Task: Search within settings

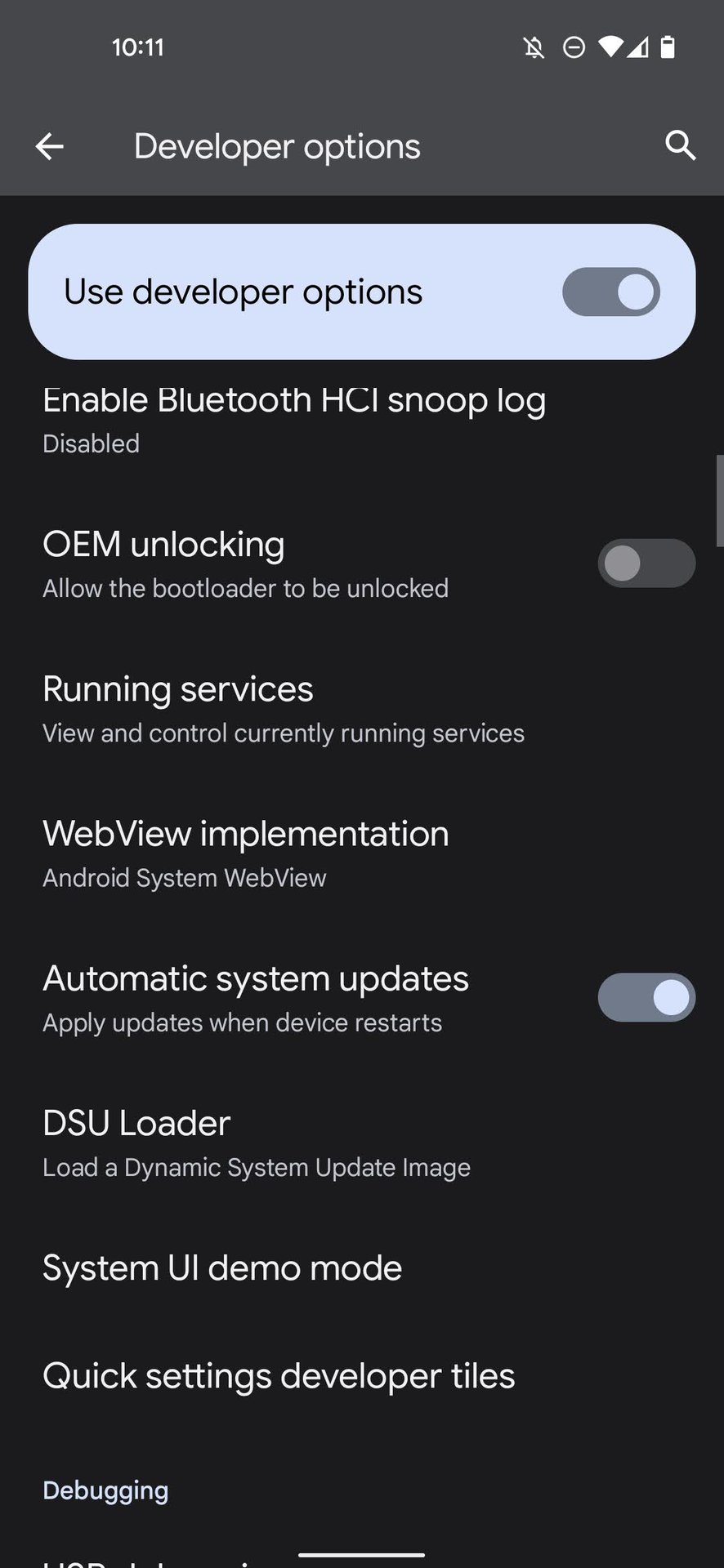Action: point(680,146)
